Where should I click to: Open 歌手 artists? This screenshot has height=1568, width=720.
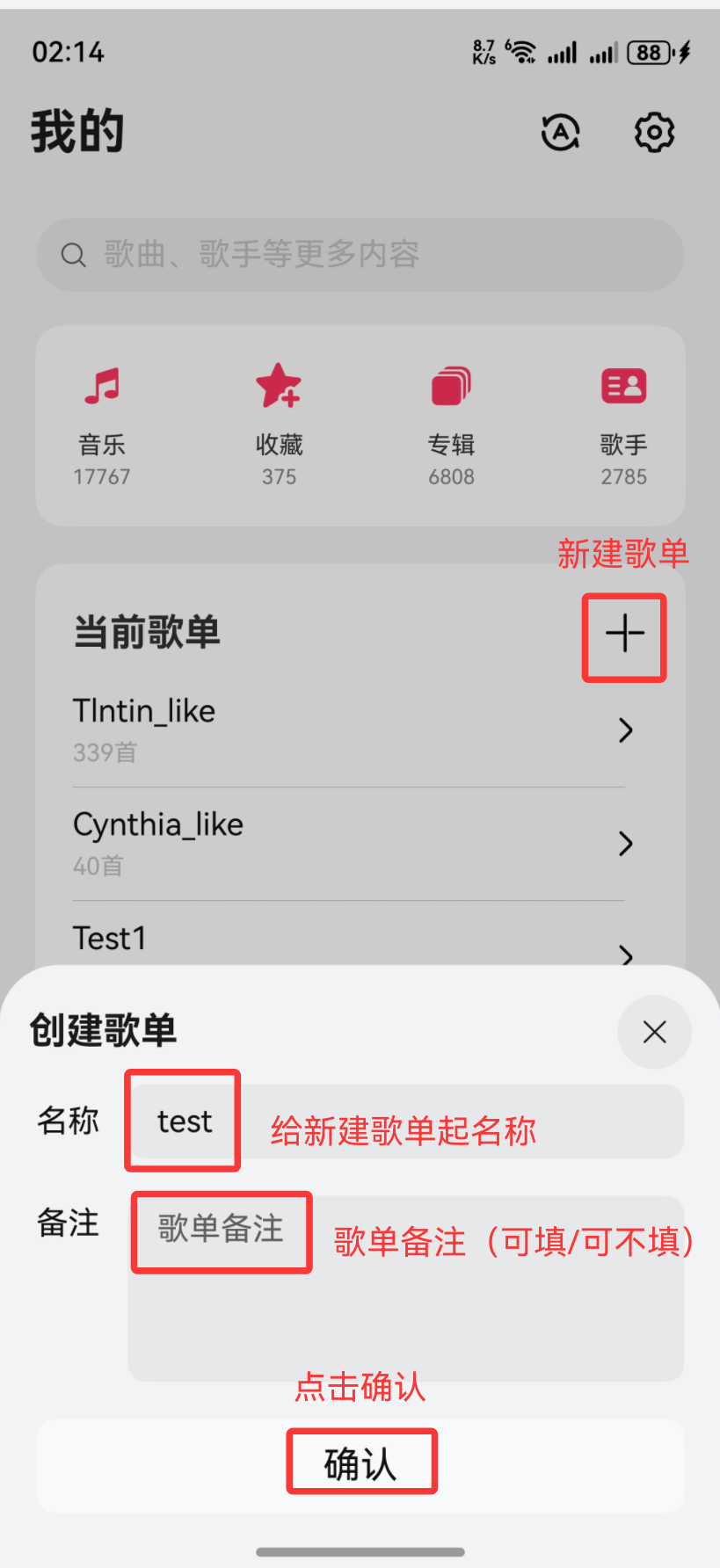point(623,425)
